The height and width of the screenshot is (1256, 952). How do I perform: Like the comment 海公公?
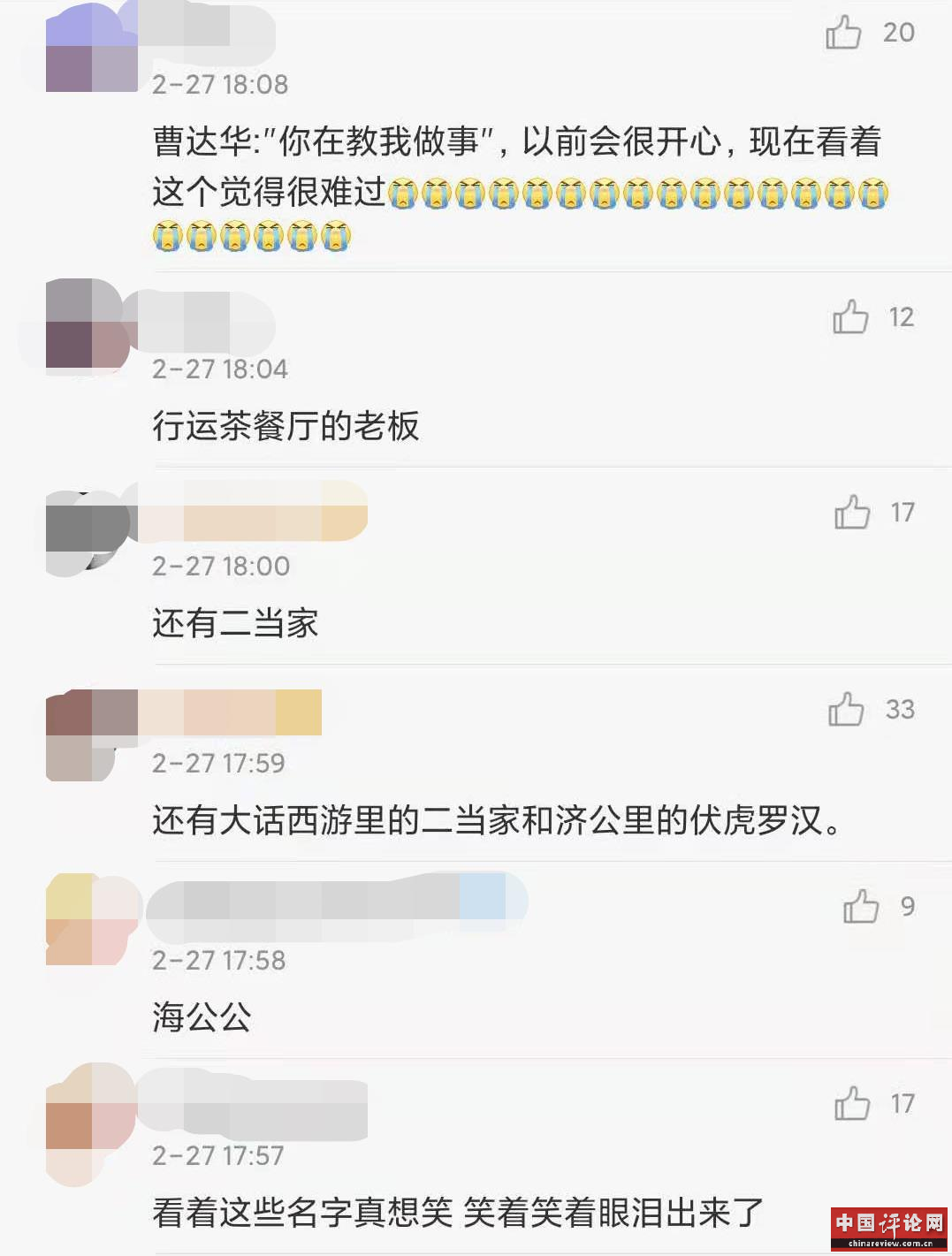tap(860, 907)
